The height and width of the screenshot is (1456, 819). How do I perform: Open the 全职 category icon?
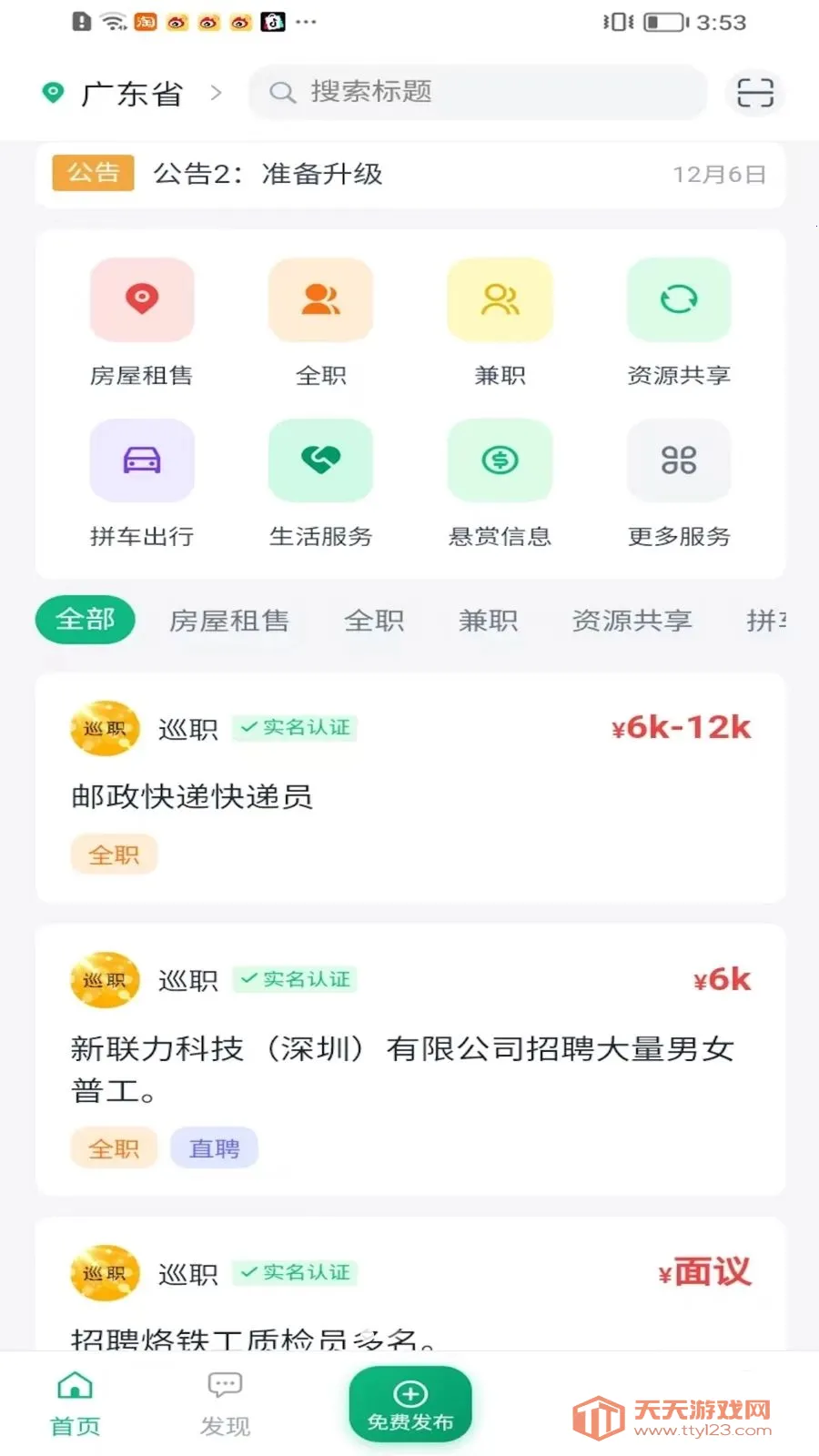[320, 300]
